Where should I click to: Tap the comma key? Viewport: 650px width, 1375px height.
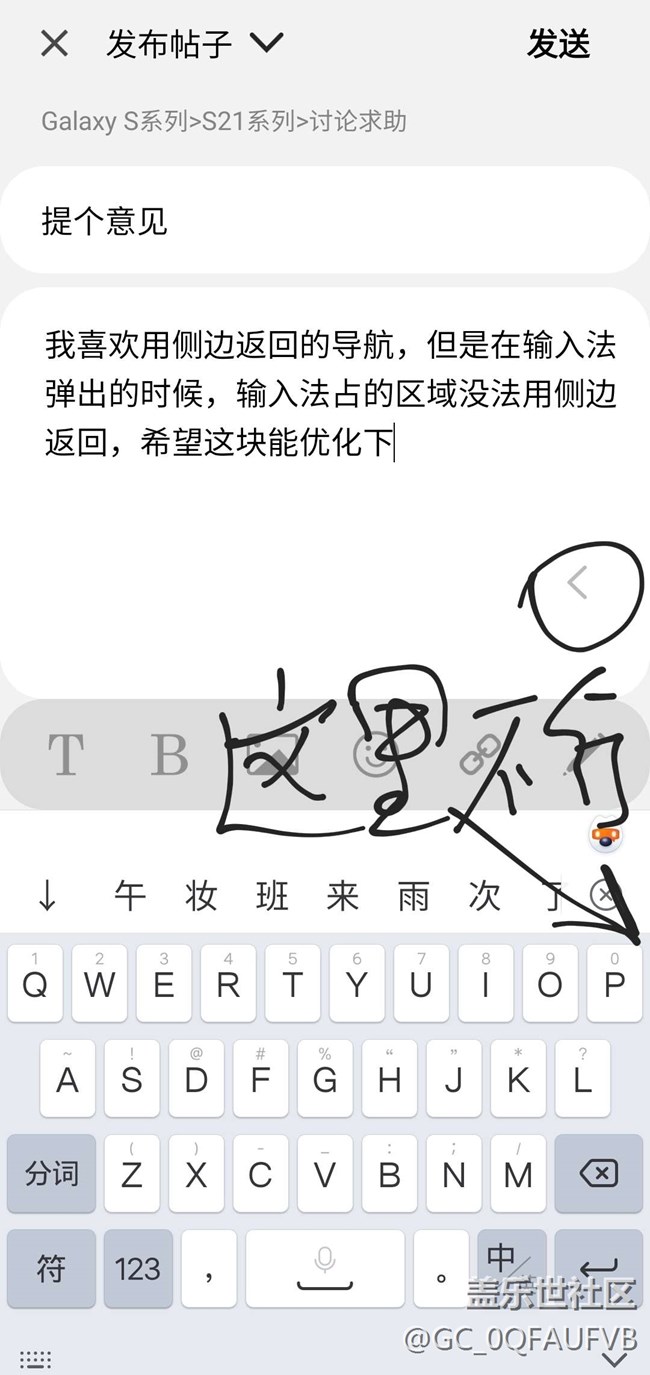point(210,1269)
